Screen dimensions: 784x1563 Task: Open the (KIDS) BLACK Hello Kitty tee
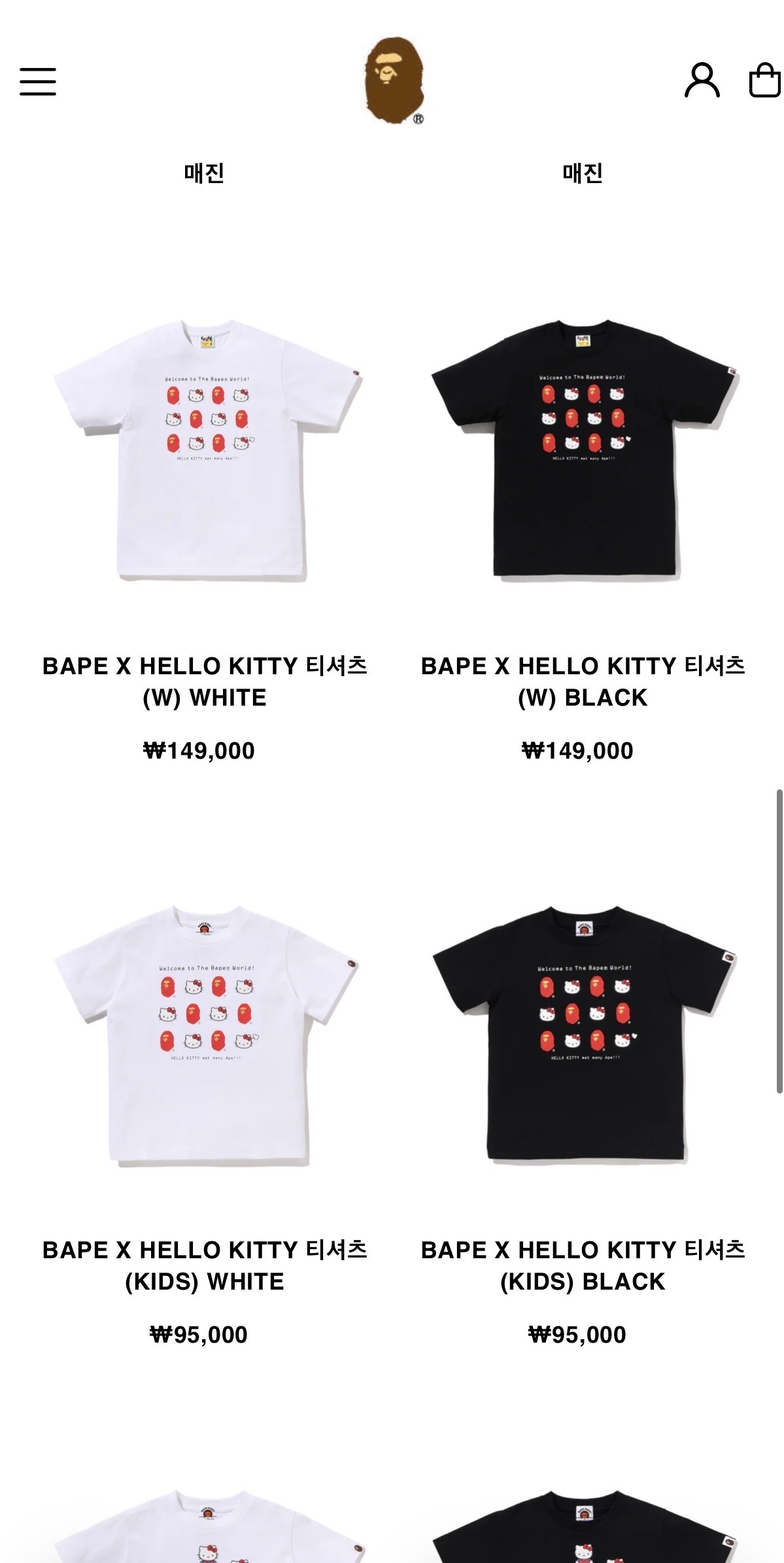point(584,1035)
